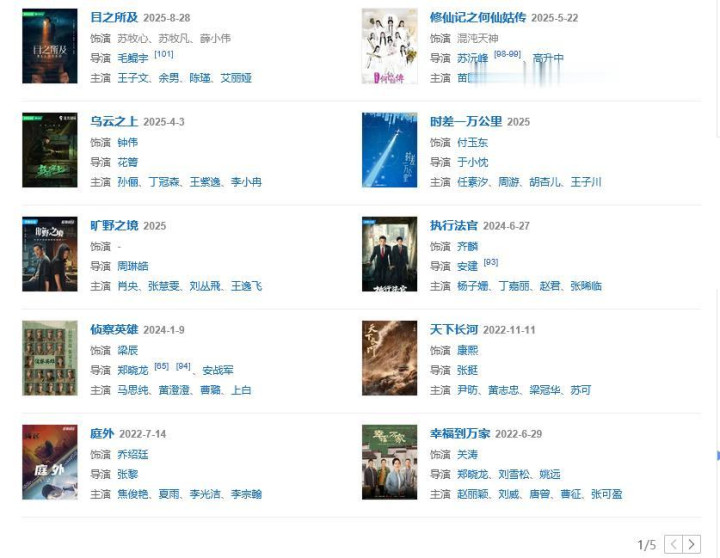The image size is (720, 558).
Task: Go to the next page of works
Action: coord(692,545)
